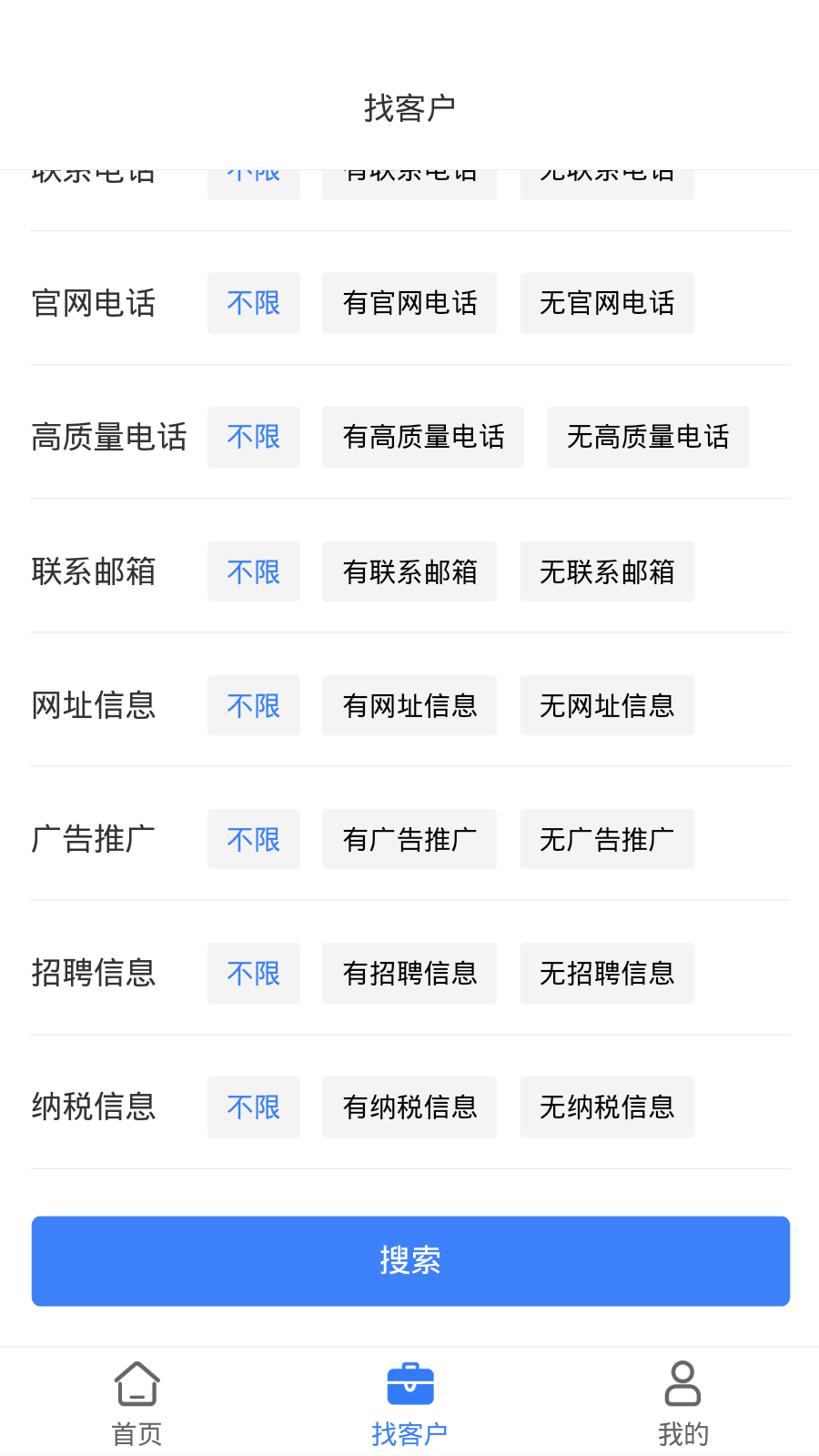Tap the blue 搜索 button
This screenshot has height=1456, width=819.
410,1260
